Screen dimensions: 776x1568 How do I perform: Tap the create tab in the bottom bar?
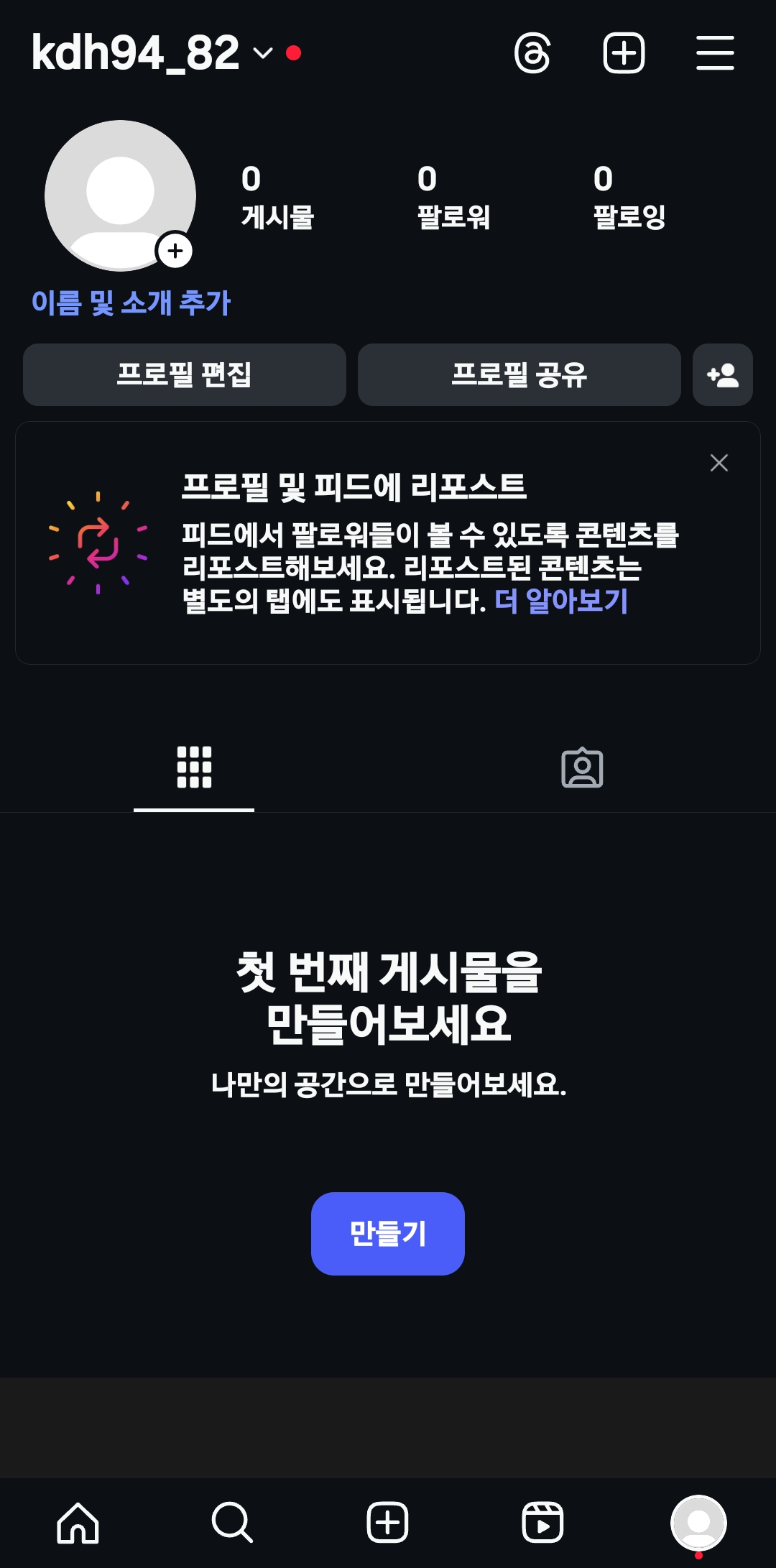[x=388, y=1522]
